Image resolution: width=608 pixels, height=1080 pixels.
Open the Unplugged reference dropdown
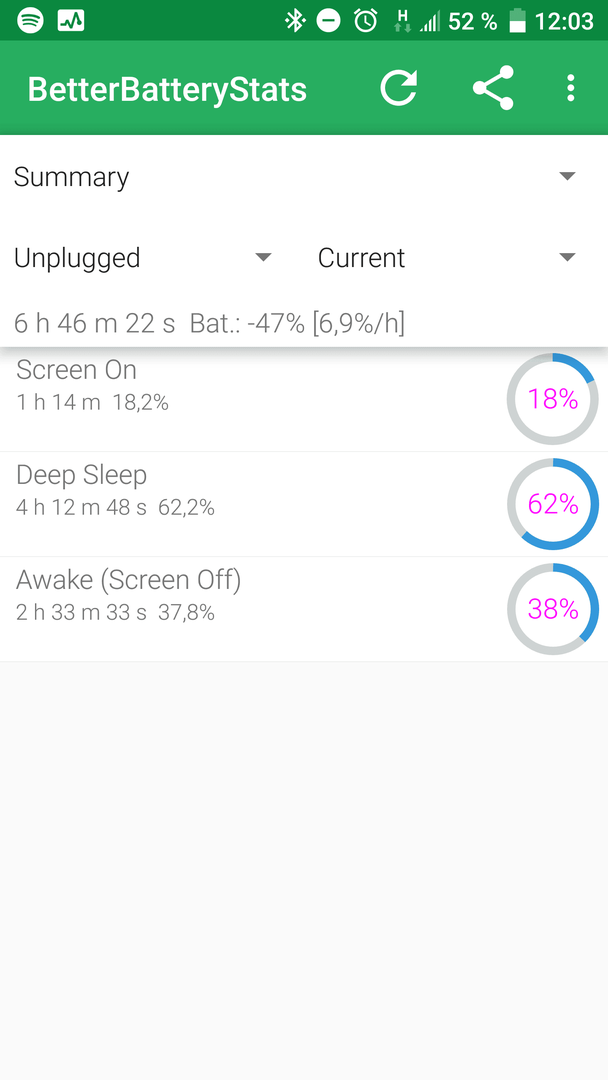pyautogui.click(x=143, y=258)
